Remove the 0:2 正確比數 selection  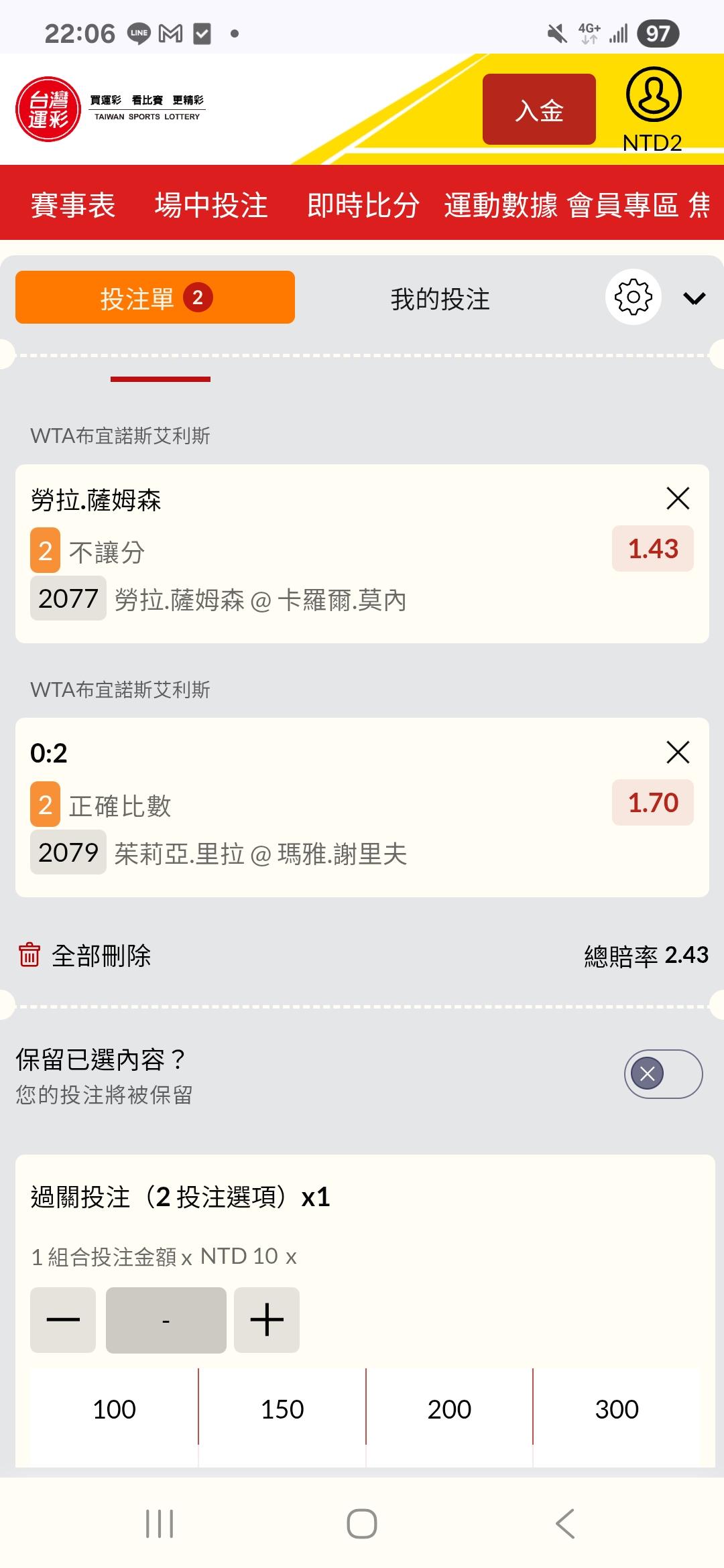click(678, 753)
